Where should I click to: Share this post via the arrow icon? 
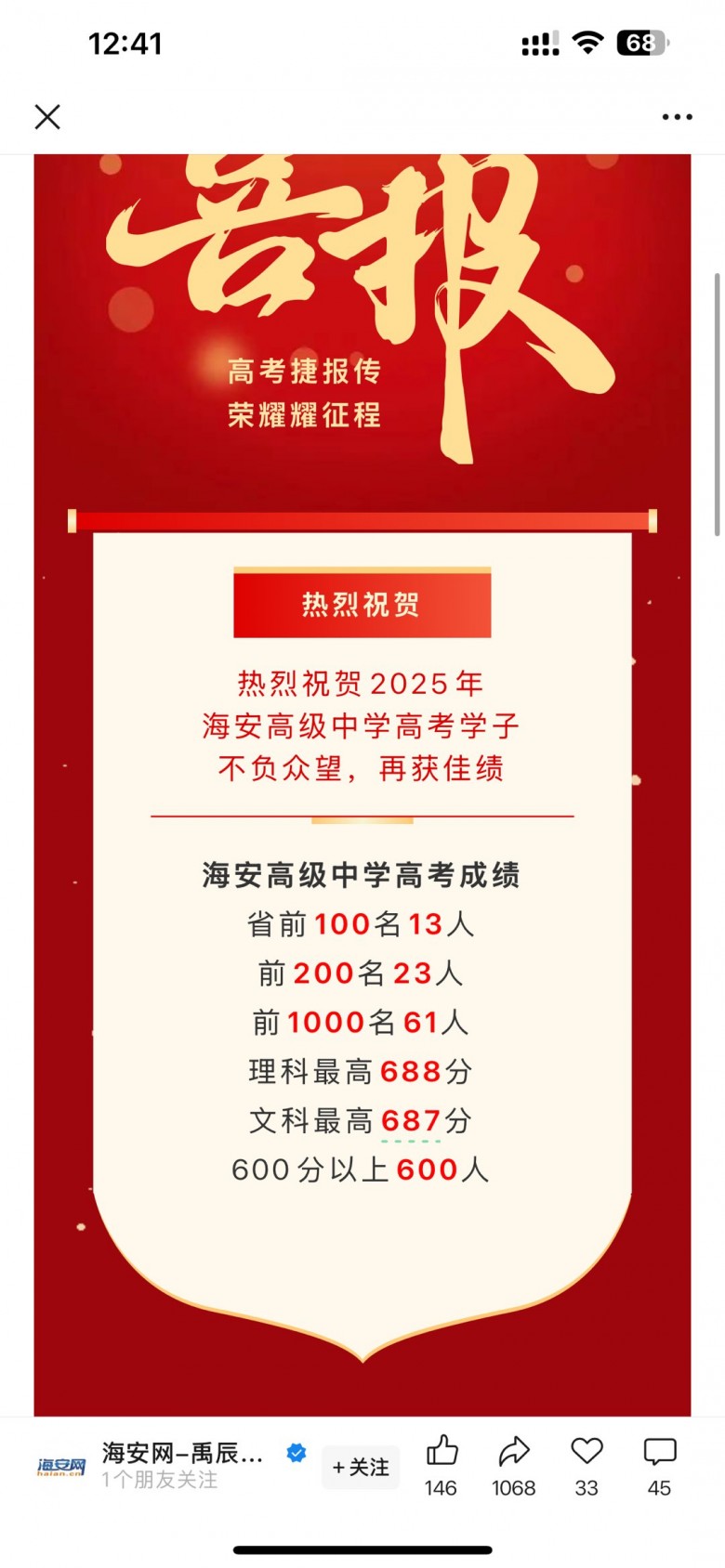pyautogui.click(x=514, y=1452)
